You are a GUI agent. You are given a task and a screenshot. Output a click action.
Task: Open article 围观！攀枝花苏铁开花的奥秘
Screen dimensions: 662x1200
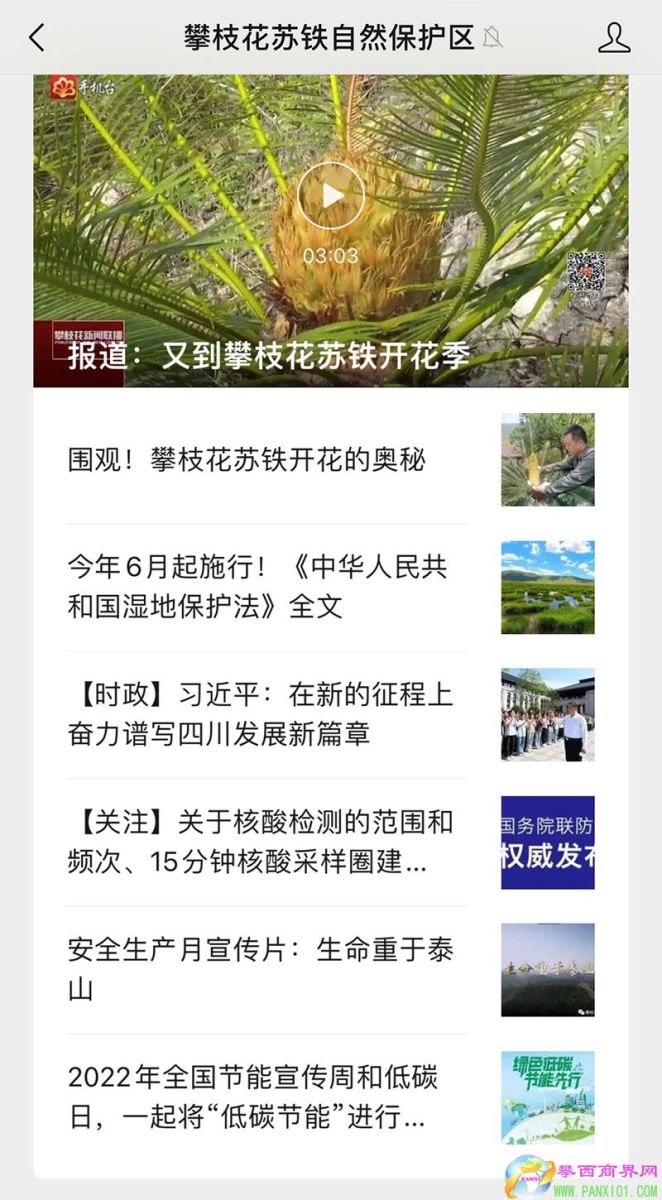tap(248, 460)
